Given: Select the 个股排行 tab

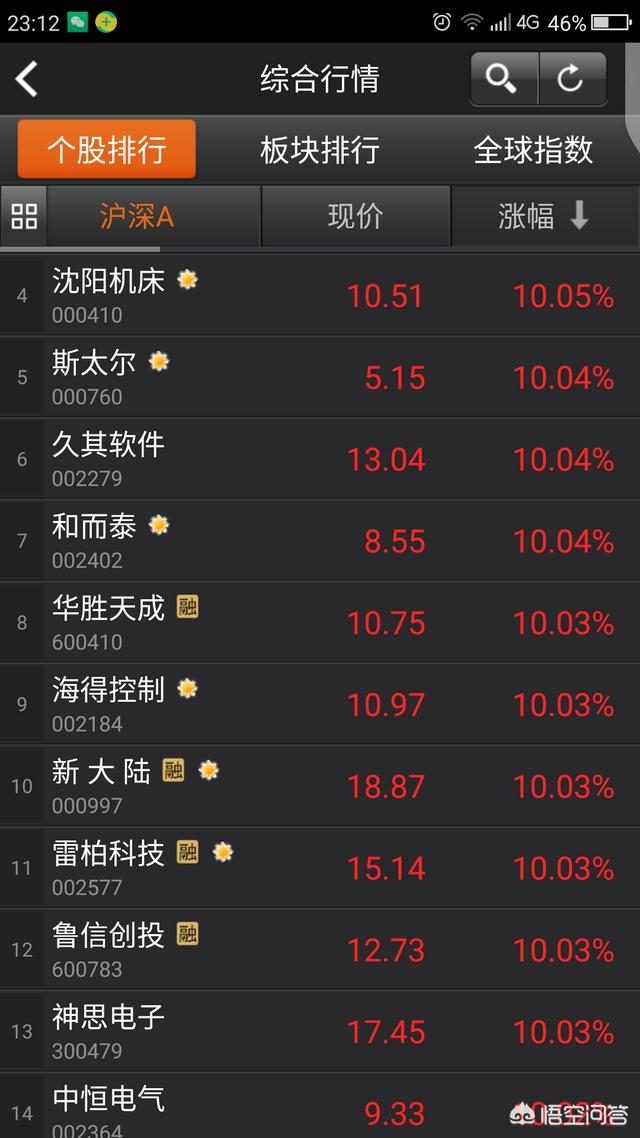Looking at the screenshot, I should [x=107, y=150].
